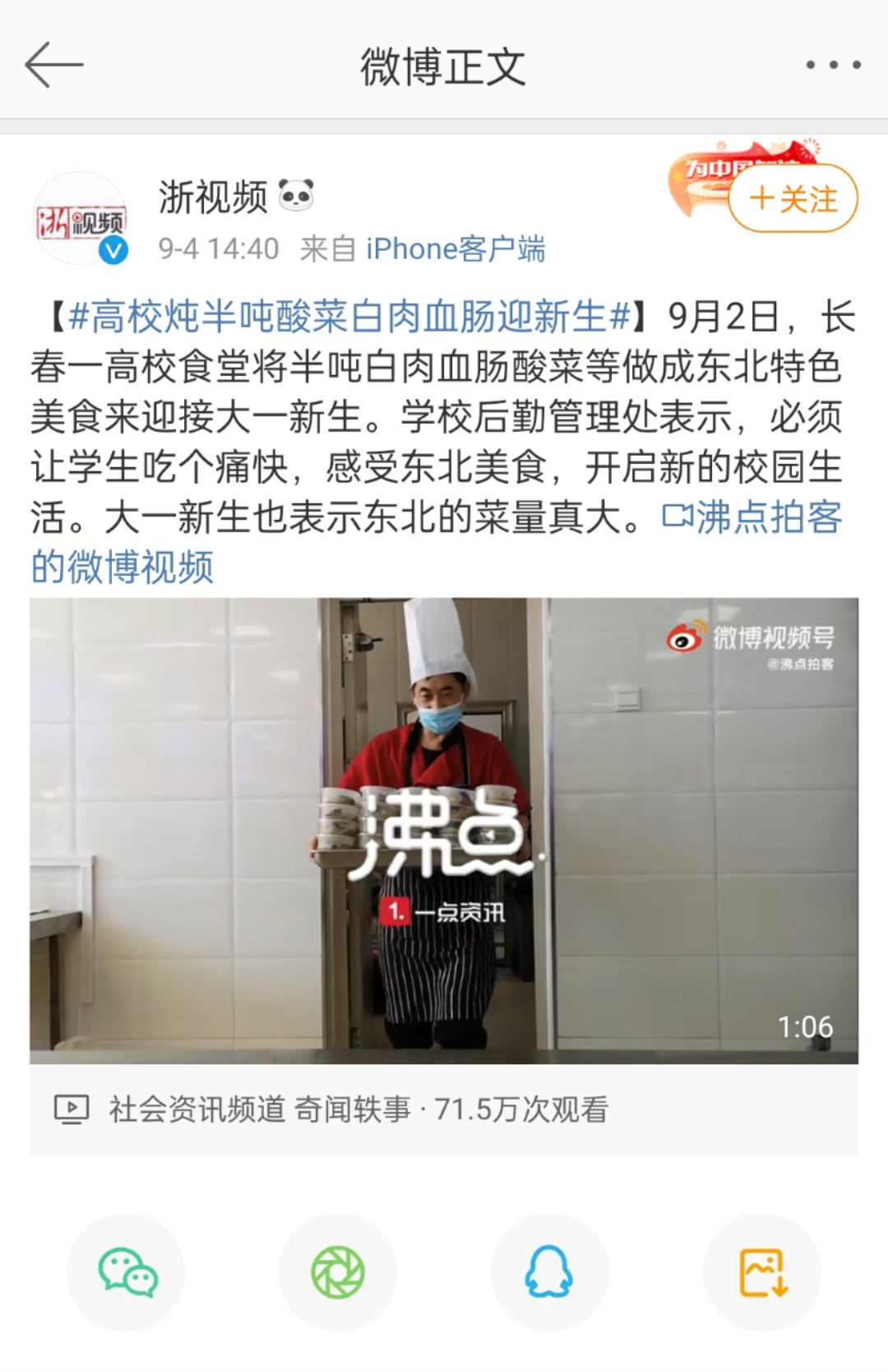Save the post as an image

coord(762,1272)
